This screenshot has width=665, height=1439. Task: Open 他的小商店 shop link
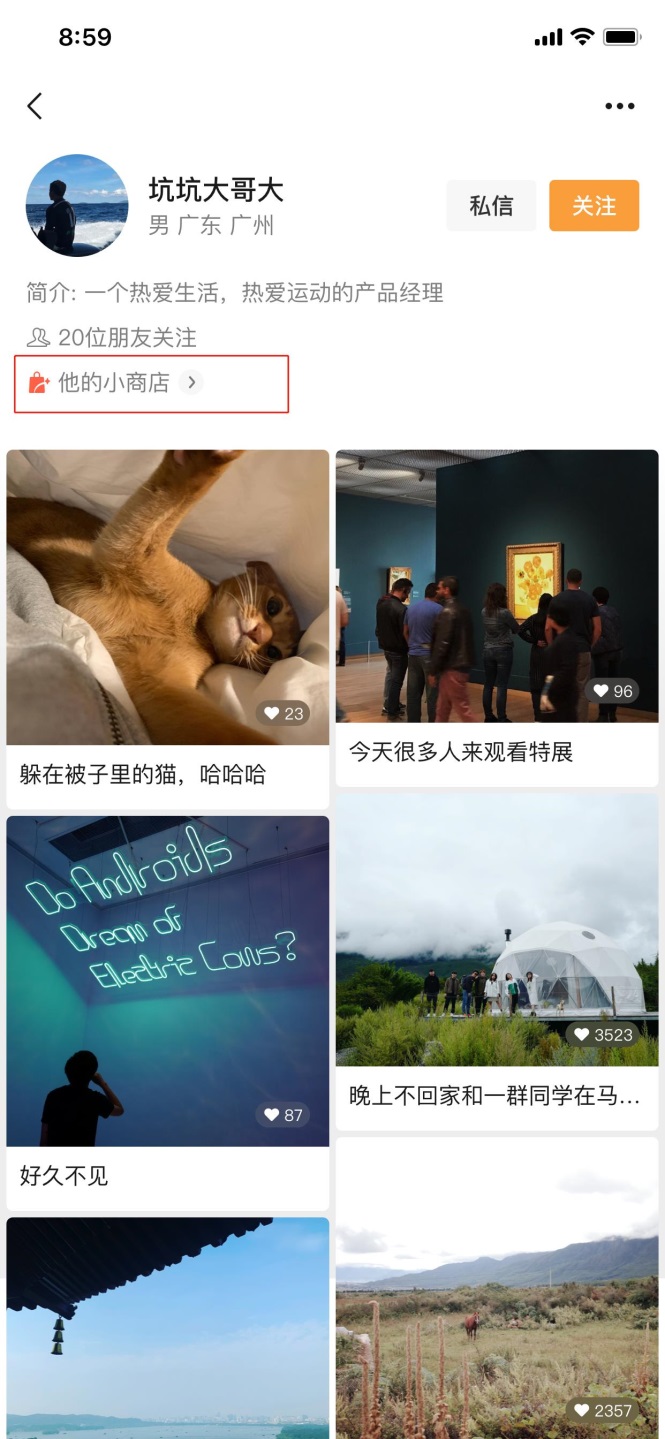[x=115, y=382]
